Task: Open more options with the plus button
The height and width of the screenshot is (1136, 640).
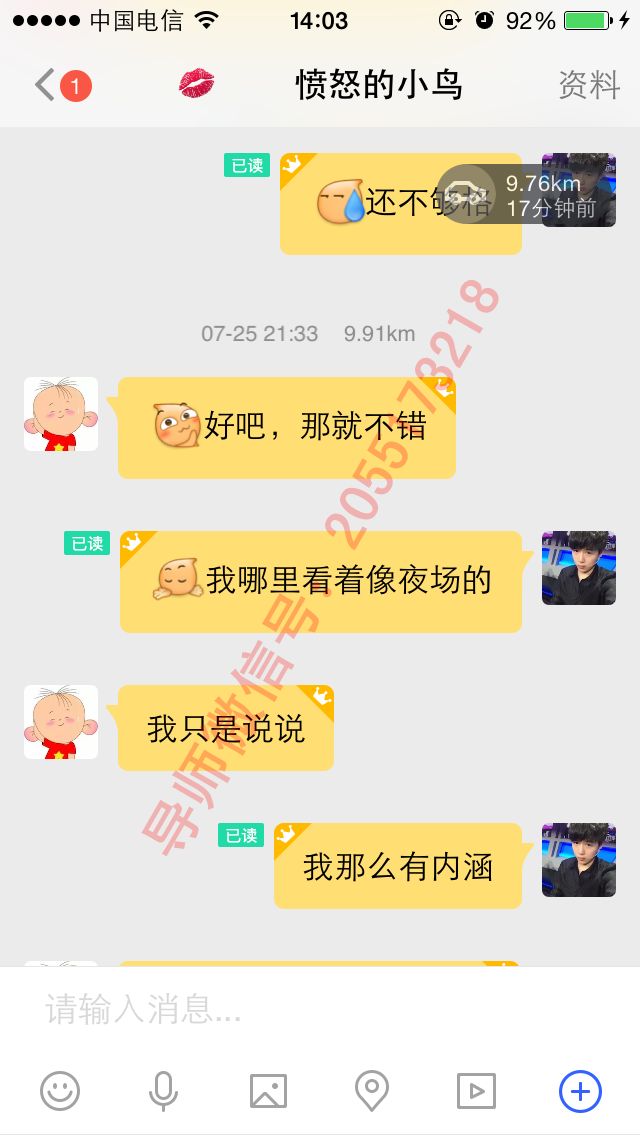Action: [580, 1090]
